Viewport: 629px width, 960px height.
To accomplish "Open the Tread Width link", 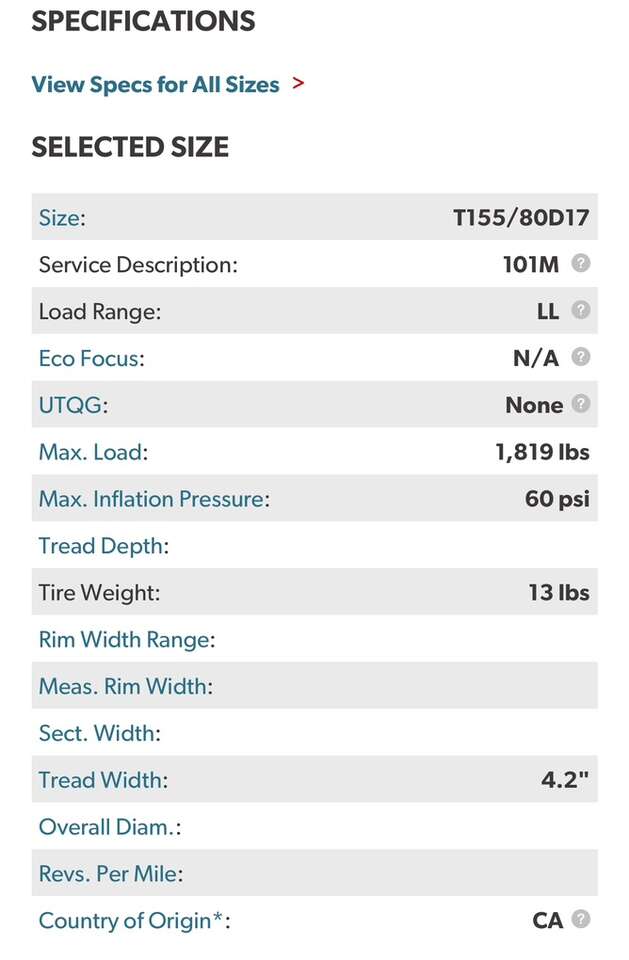I will click(100, 780).
